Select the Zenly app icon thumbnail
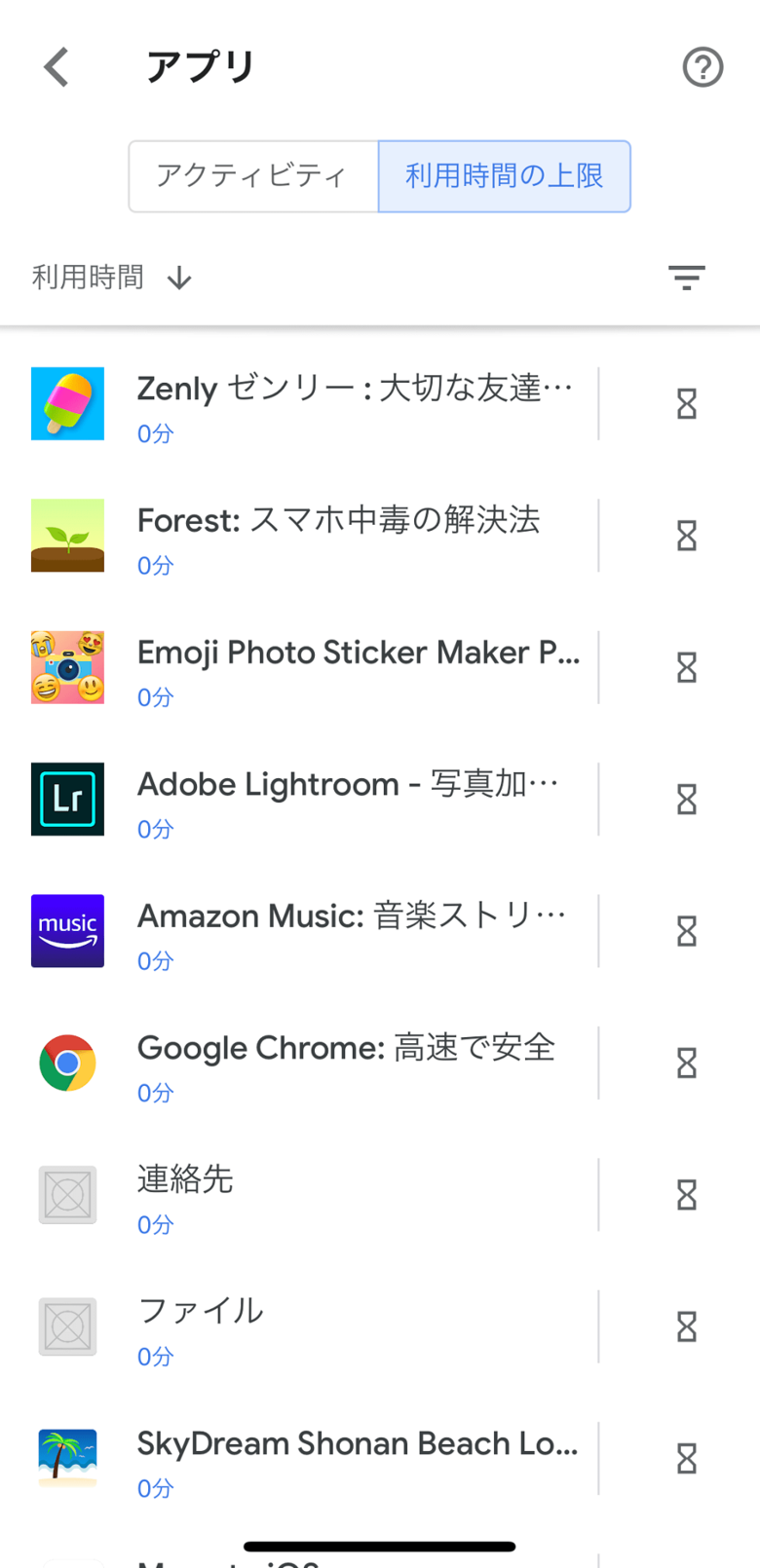Viewport: 760px width, 1568px height. 67,403
